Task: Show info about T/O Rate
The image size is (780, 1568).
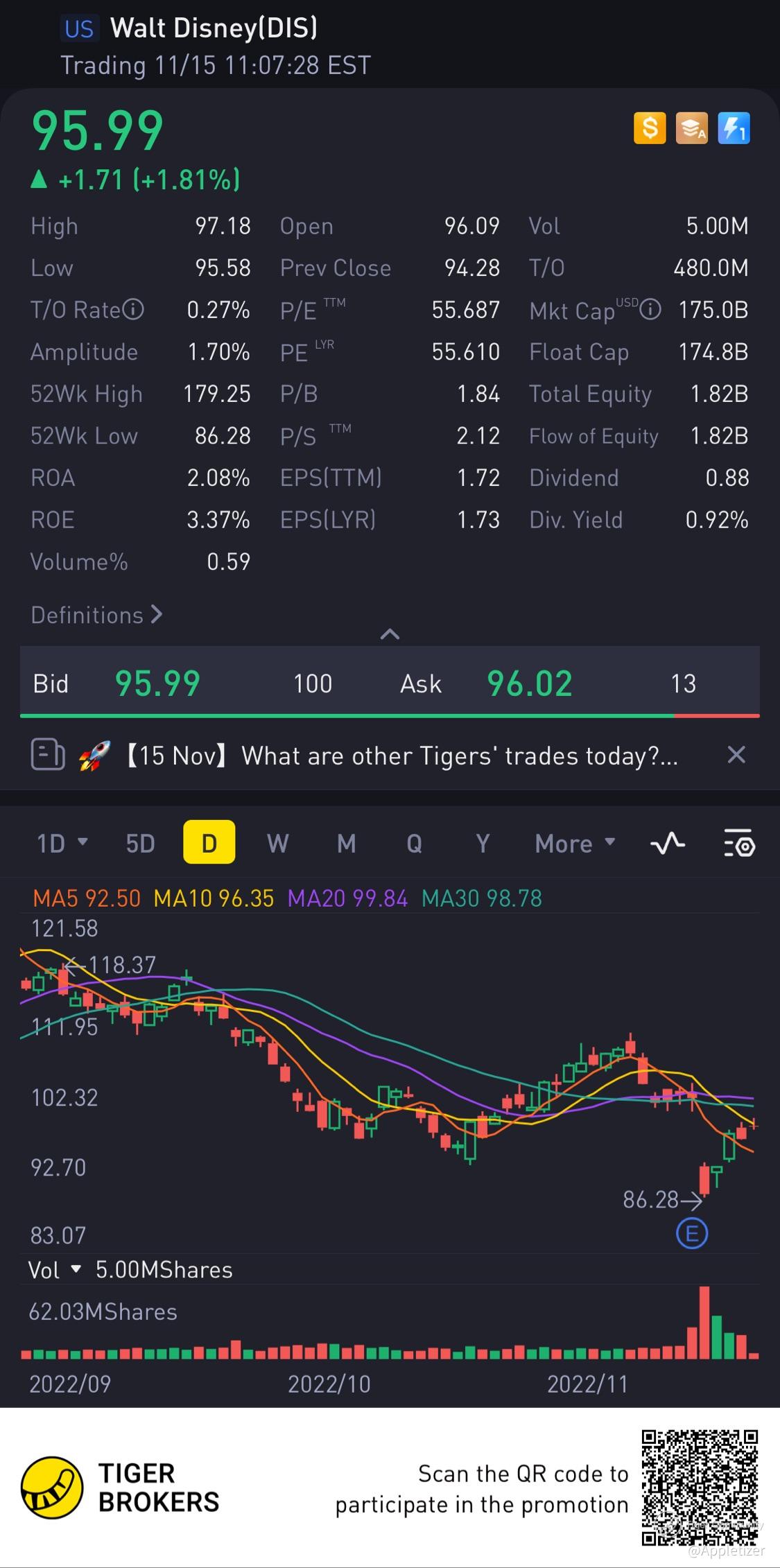Action: coord(133,309)
